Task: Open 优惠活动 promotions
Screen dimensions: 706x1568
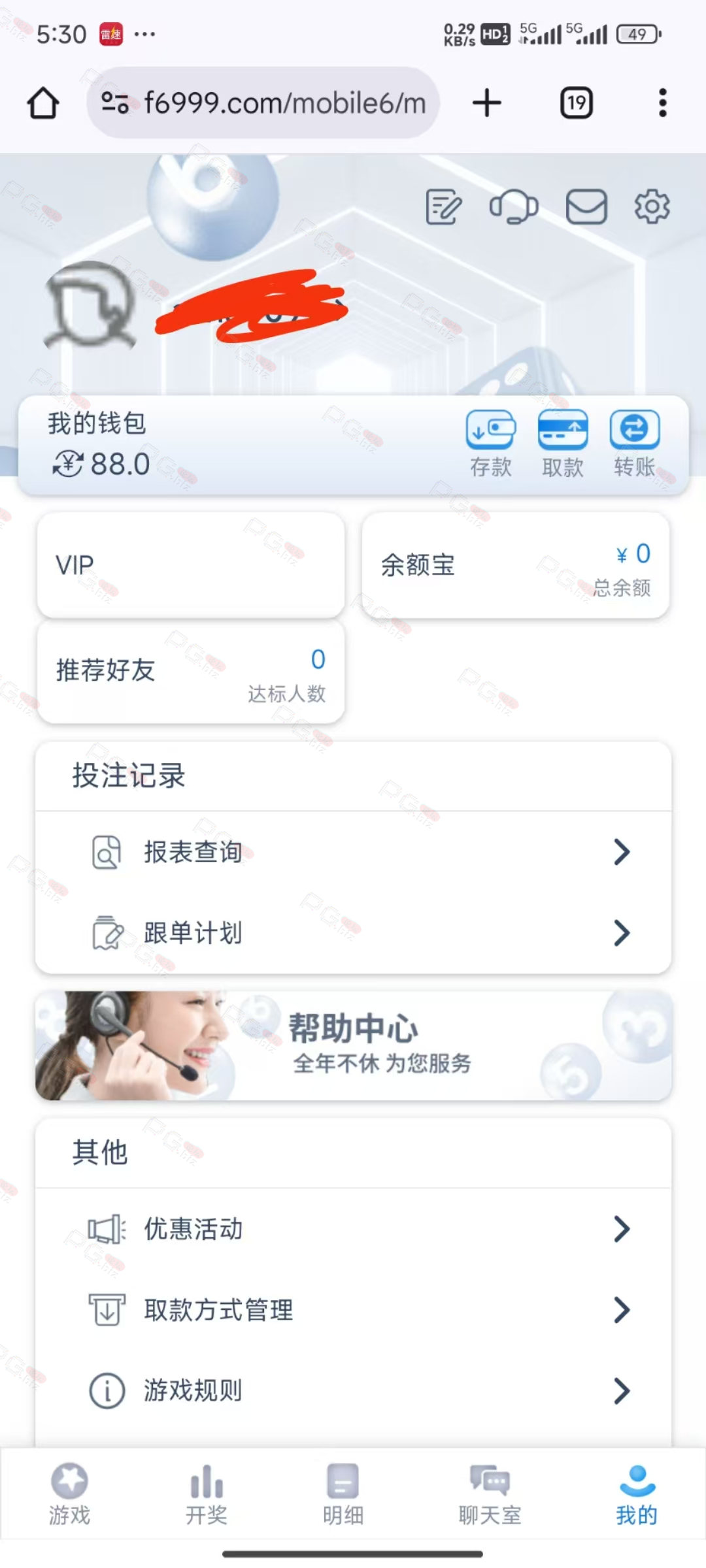Action: pos(354,1229)
